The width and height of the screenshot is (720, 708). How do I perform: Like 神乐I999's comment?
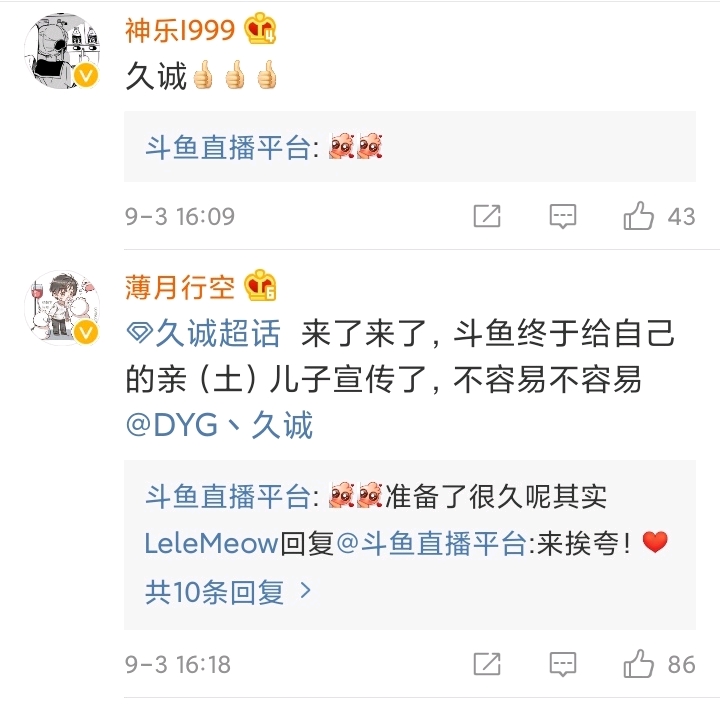639,216
